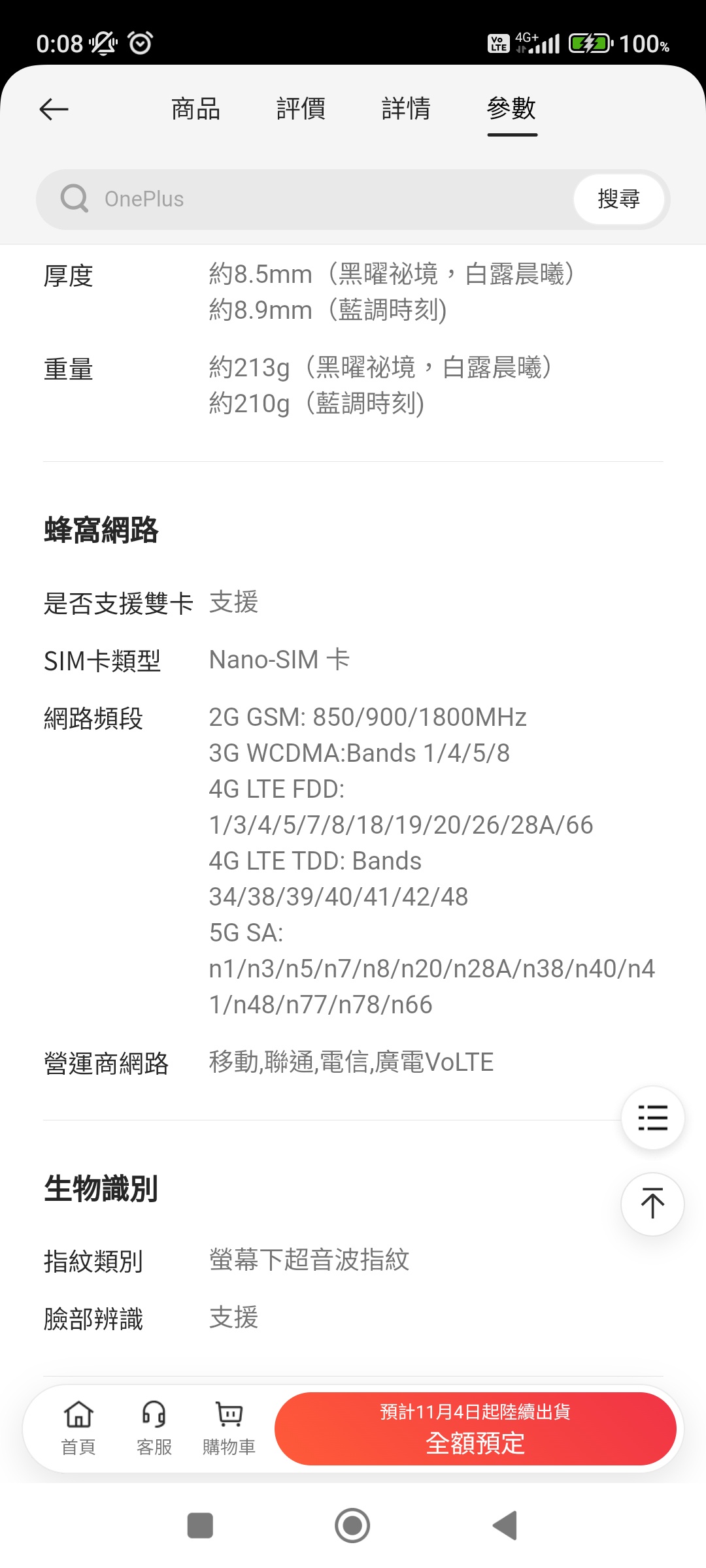Screen dimensions: 706x1568
Task: Switch to the 詳情 tab
Action: pyautogui.click(x=406, y=109)
